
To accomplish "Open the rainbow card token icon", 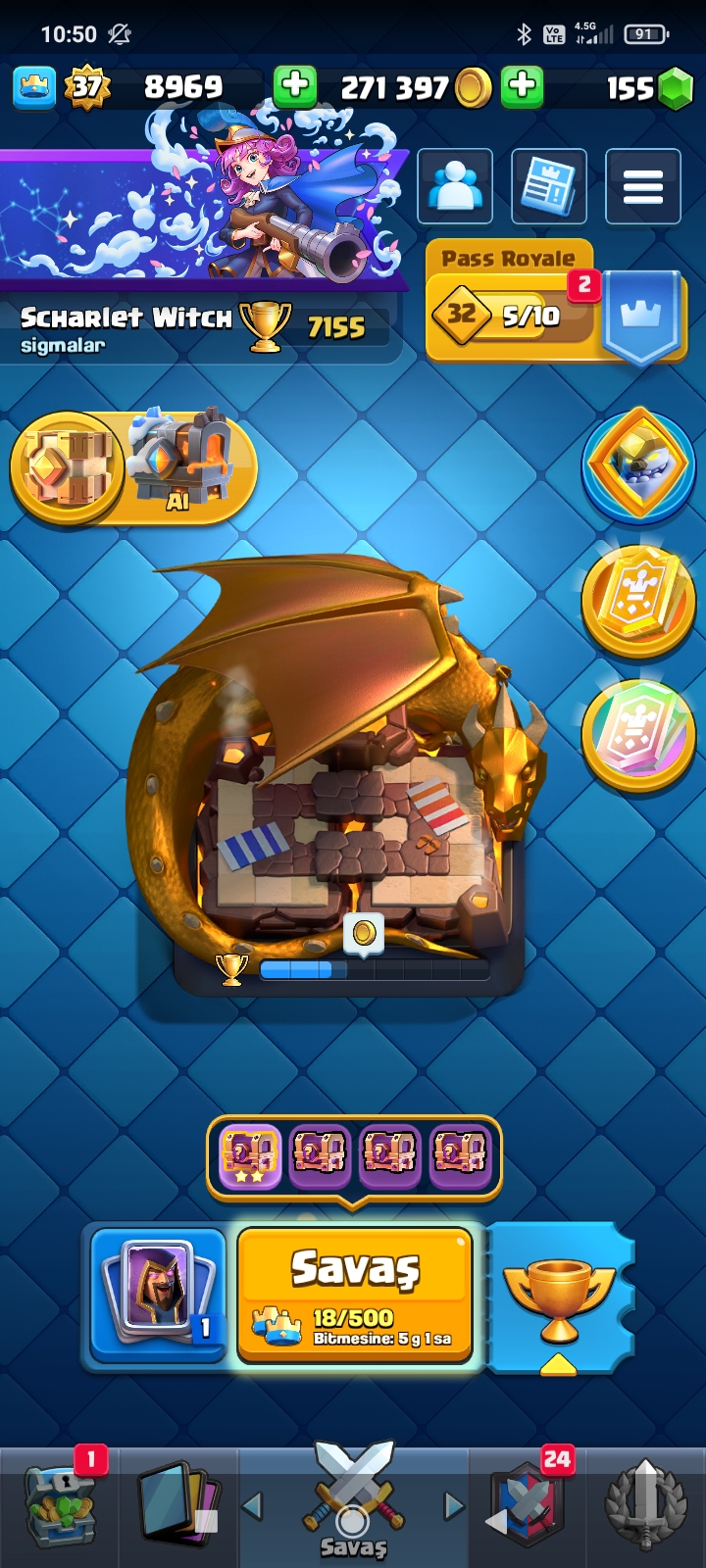I will (x=638, y=734).
